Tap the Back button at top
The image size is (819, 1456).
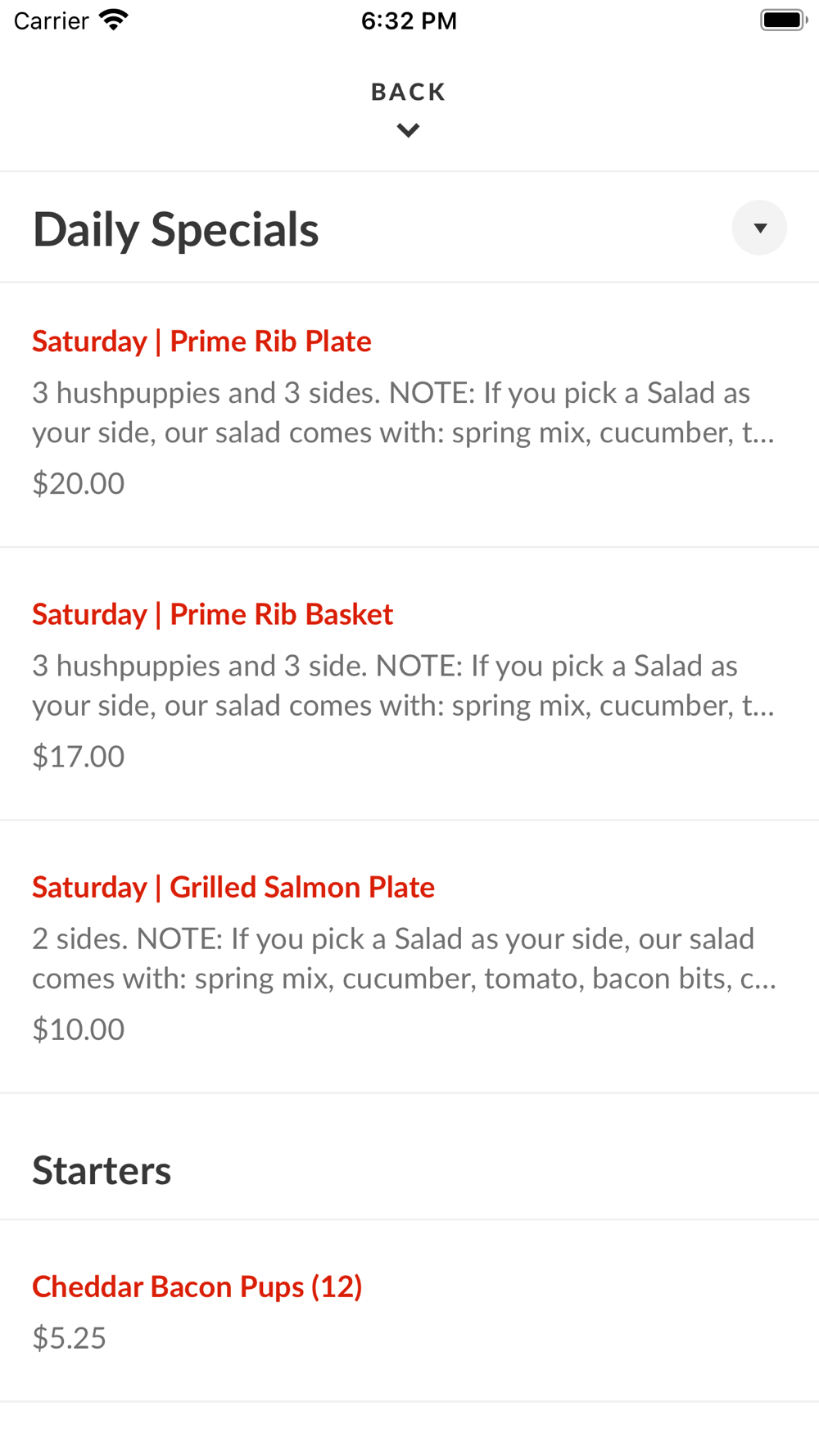pyautogui.click(x=408, y=106)
